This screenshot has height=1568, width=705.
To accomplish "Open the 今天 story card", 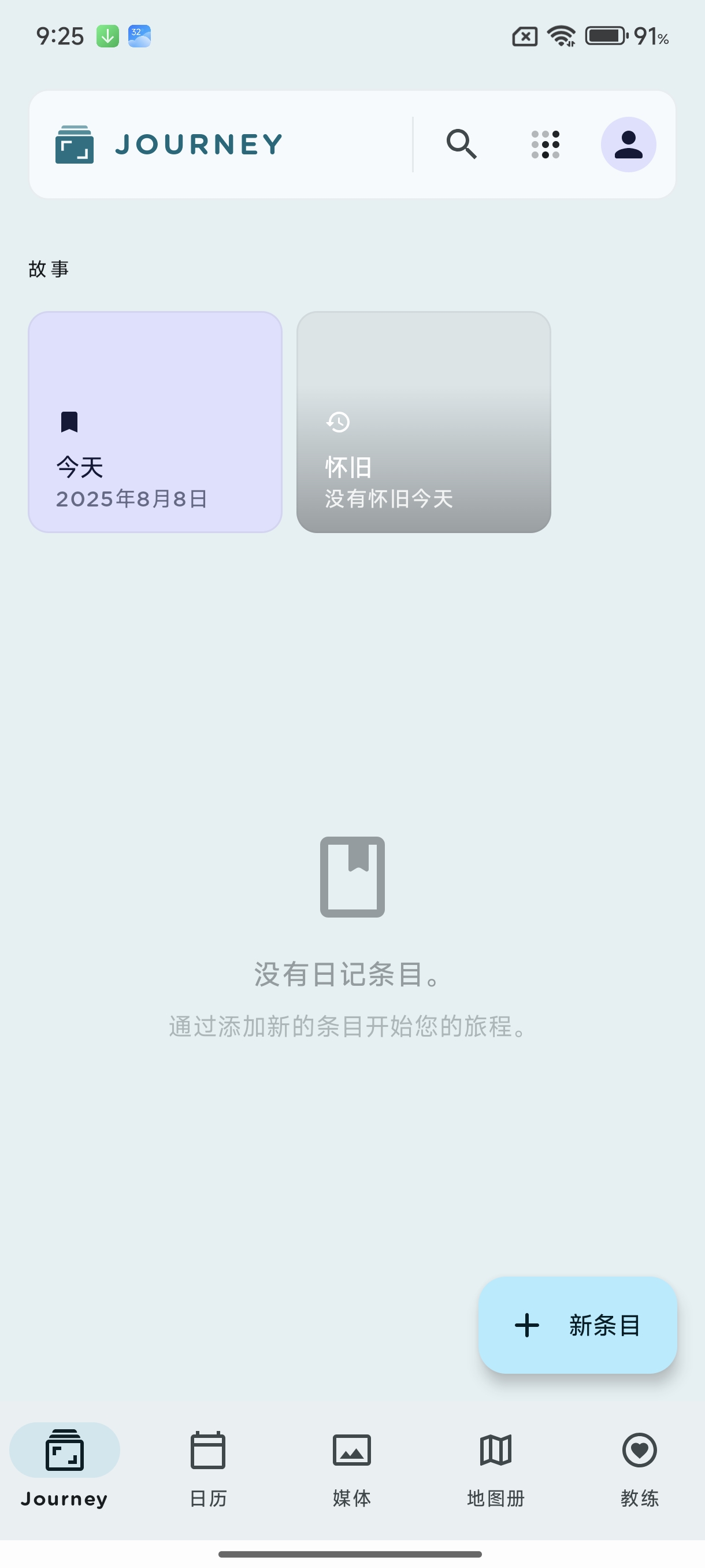I will [155, 422].
